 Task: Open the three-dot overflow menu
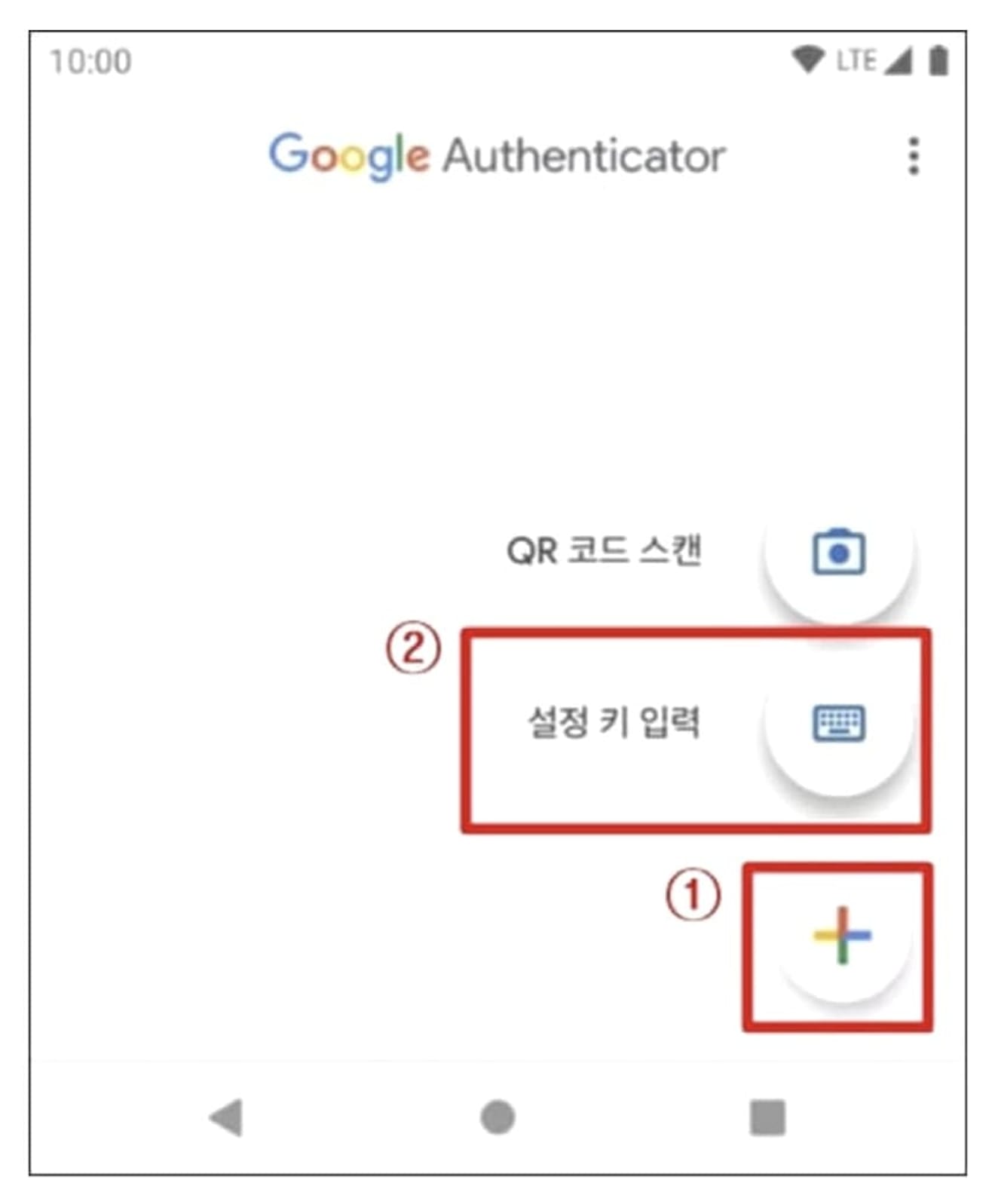click(x=914, y=156)
